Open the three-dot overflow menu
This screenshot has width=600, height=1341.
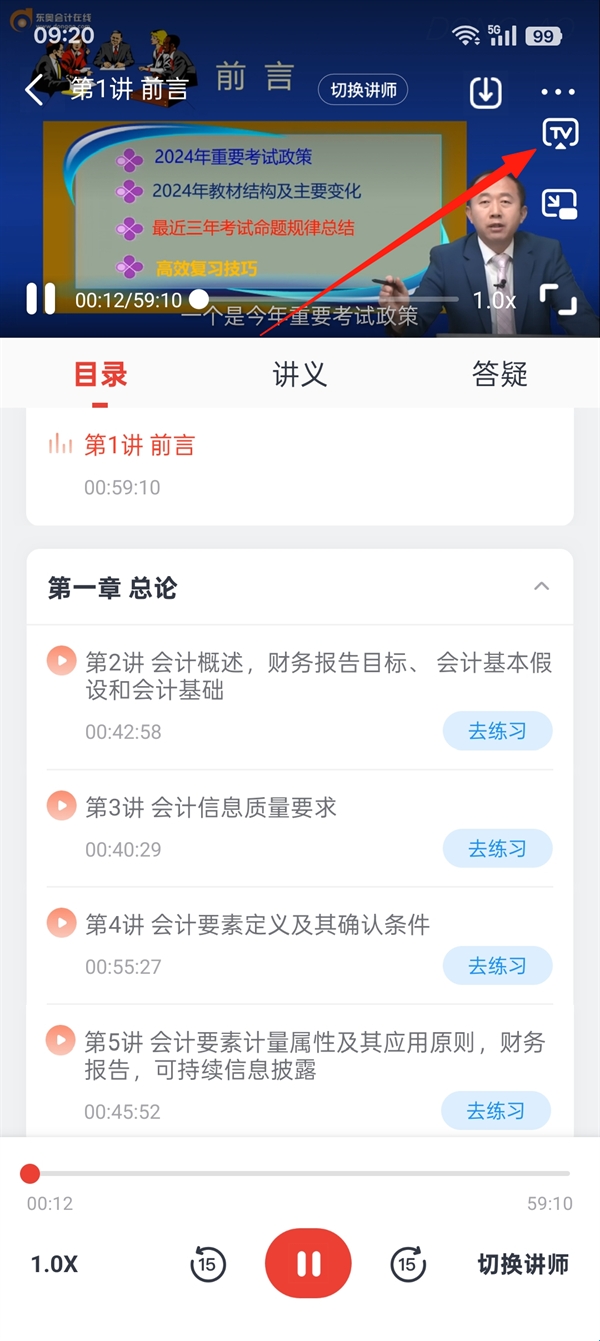558,92
